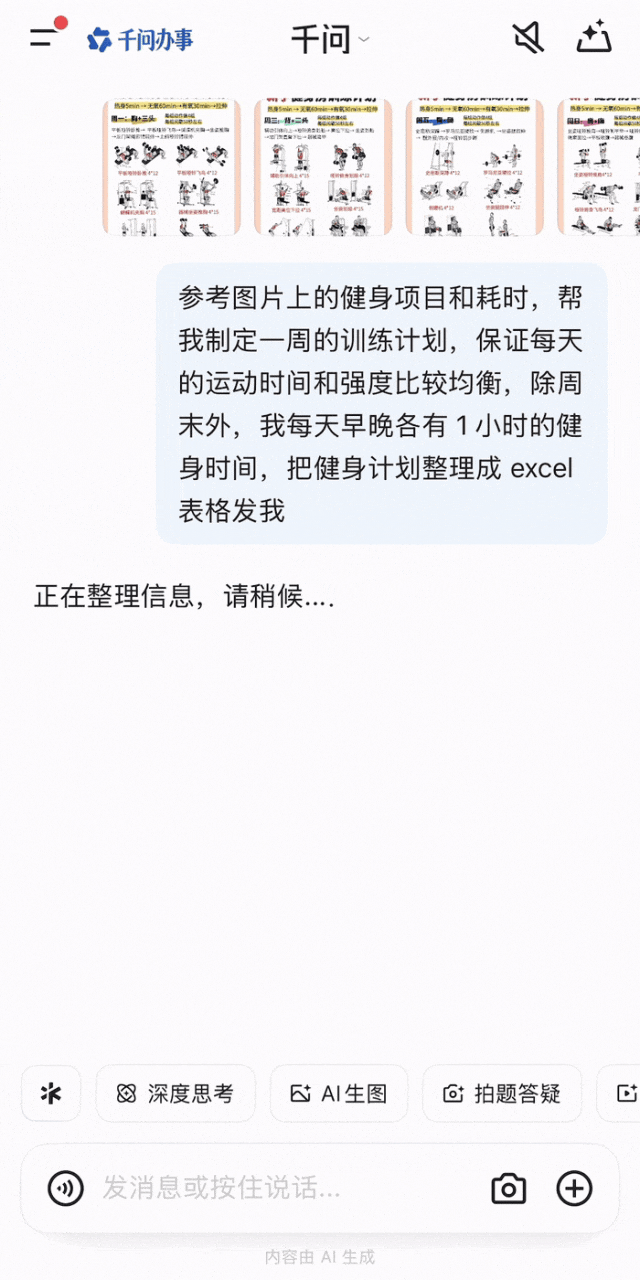Focus the message input field
The image size is (640, 1280).
coord(280,1188)
